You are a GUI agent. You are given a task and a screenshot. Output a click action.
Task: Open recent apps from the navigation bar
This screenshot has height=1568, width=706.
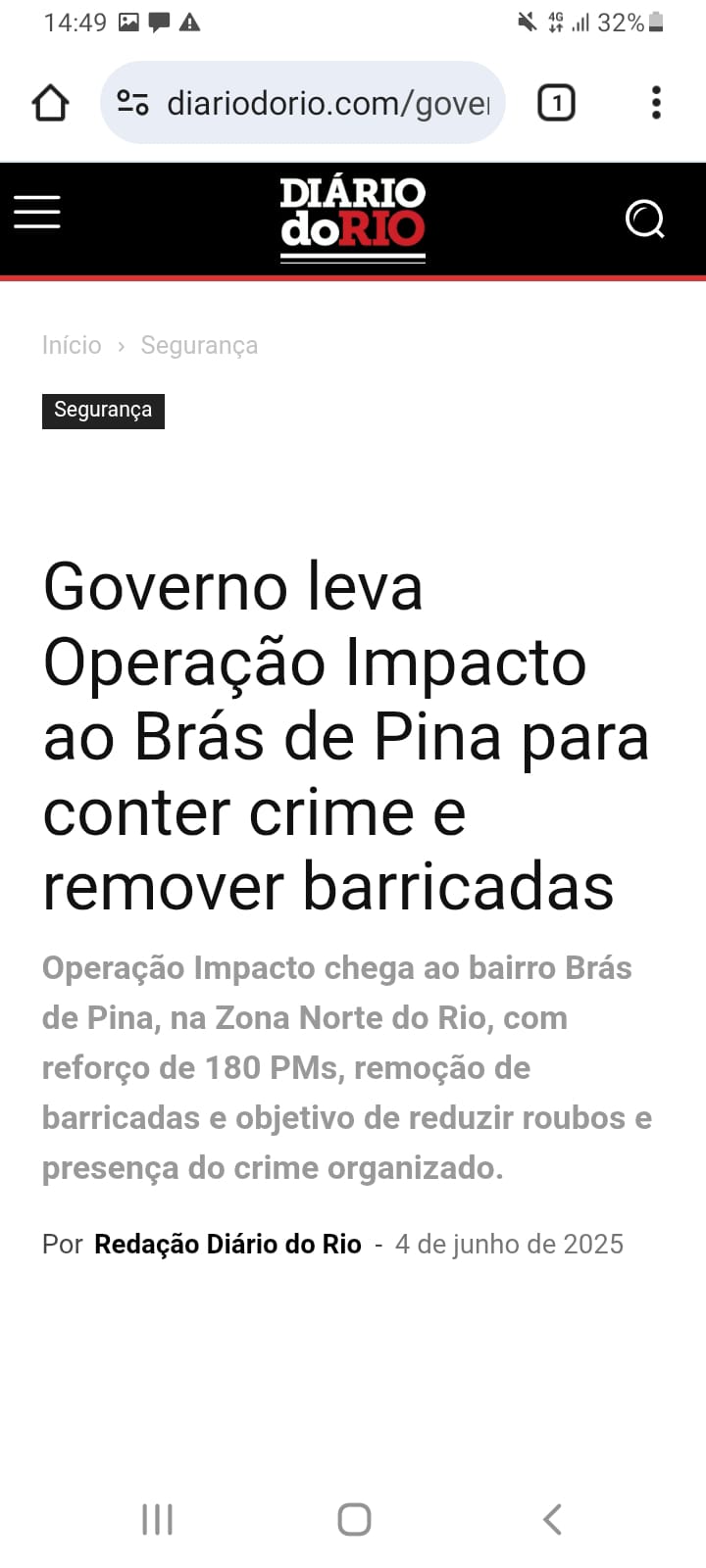[x=157, y=1520]
